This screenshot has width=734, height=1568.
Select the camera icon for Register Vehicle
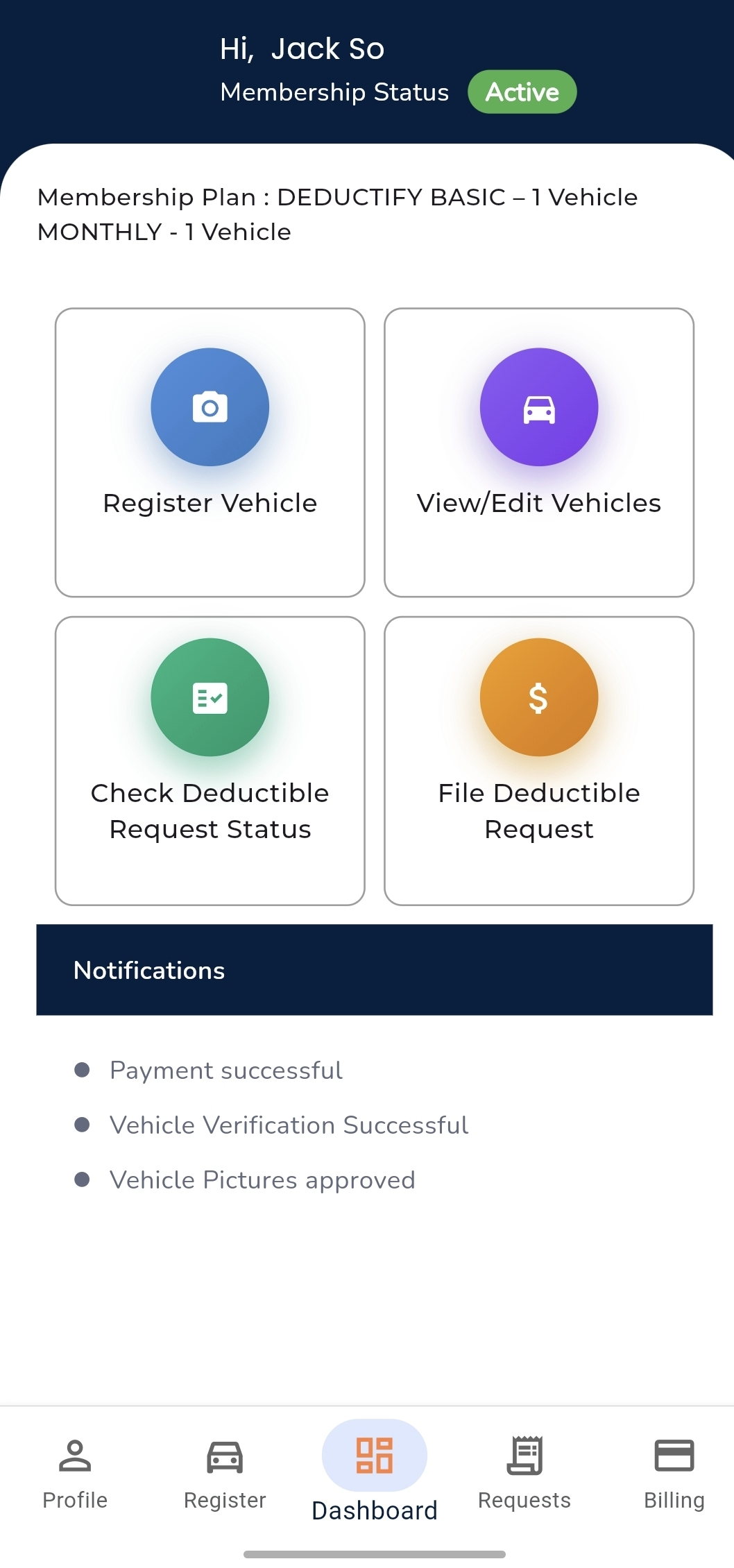pyautogui.click(x=210, y=408)
